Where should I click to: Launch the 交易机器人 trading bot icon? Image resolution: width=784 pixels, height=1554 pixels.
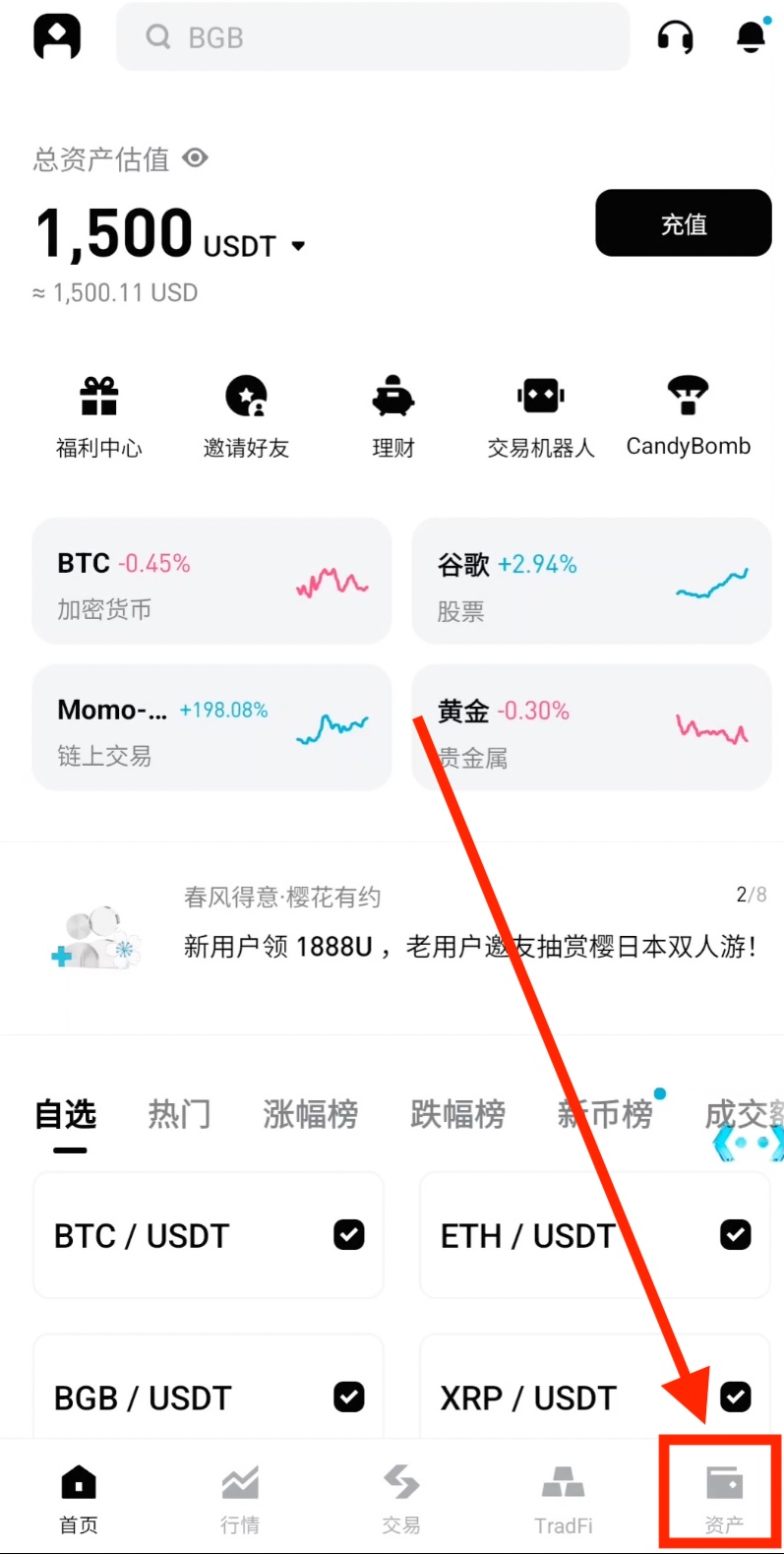(540, 413)
